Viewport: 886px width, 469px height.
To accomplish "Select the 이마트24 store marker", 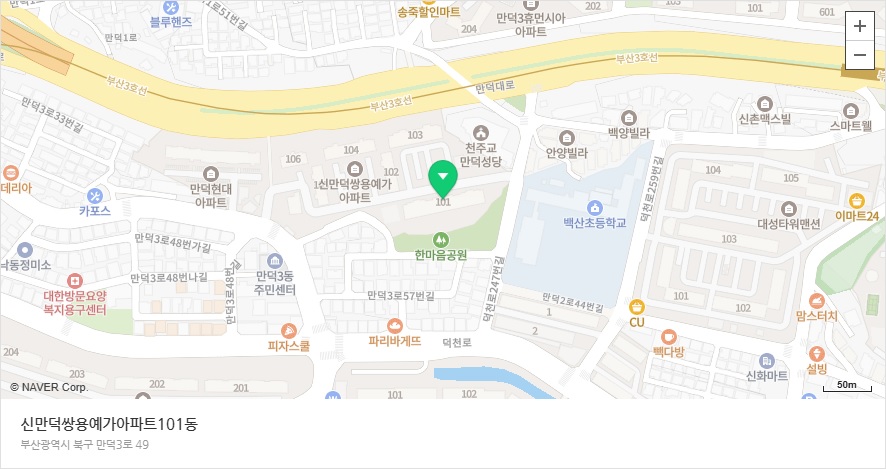I will [x=857, y=200].
